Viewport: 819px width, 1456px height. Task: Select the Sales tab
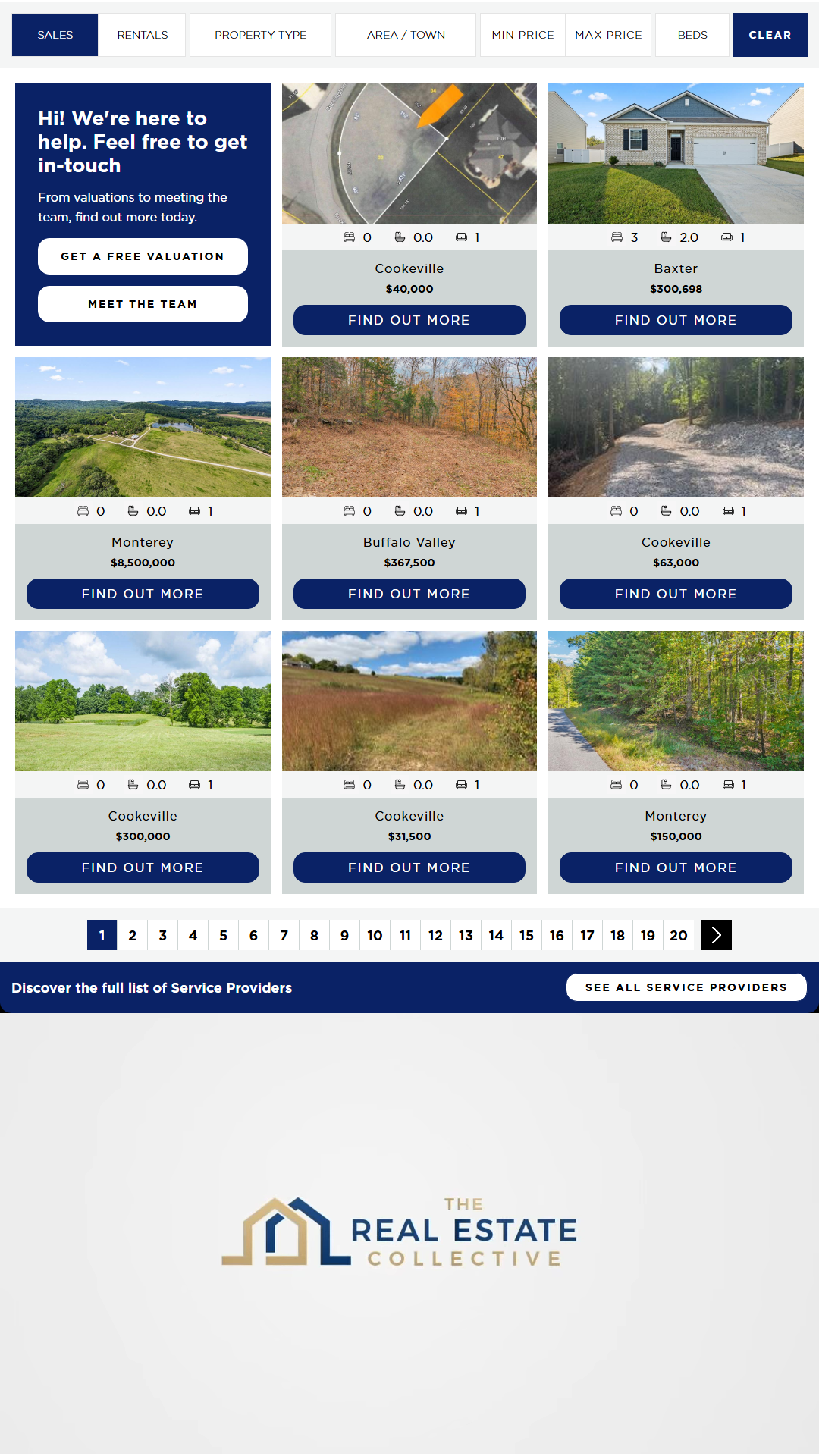pos(55,35)
